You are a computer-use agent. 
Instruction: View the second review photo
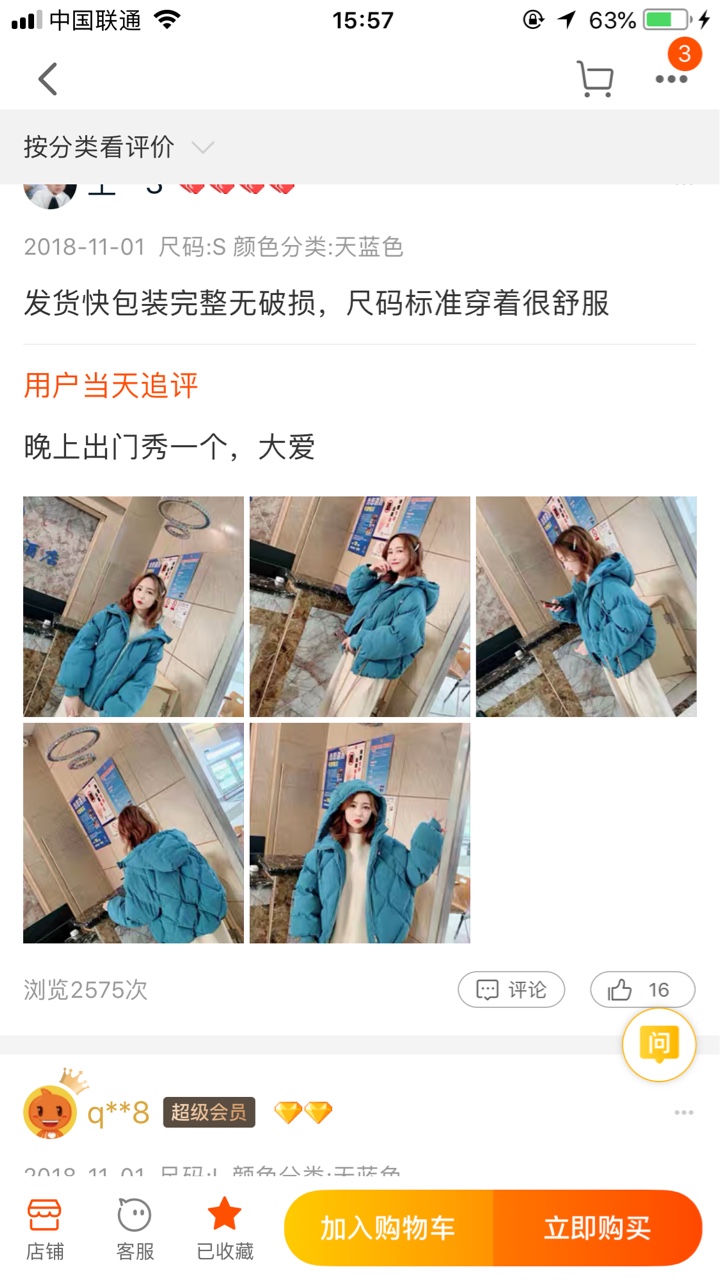[x=360, y=607]
